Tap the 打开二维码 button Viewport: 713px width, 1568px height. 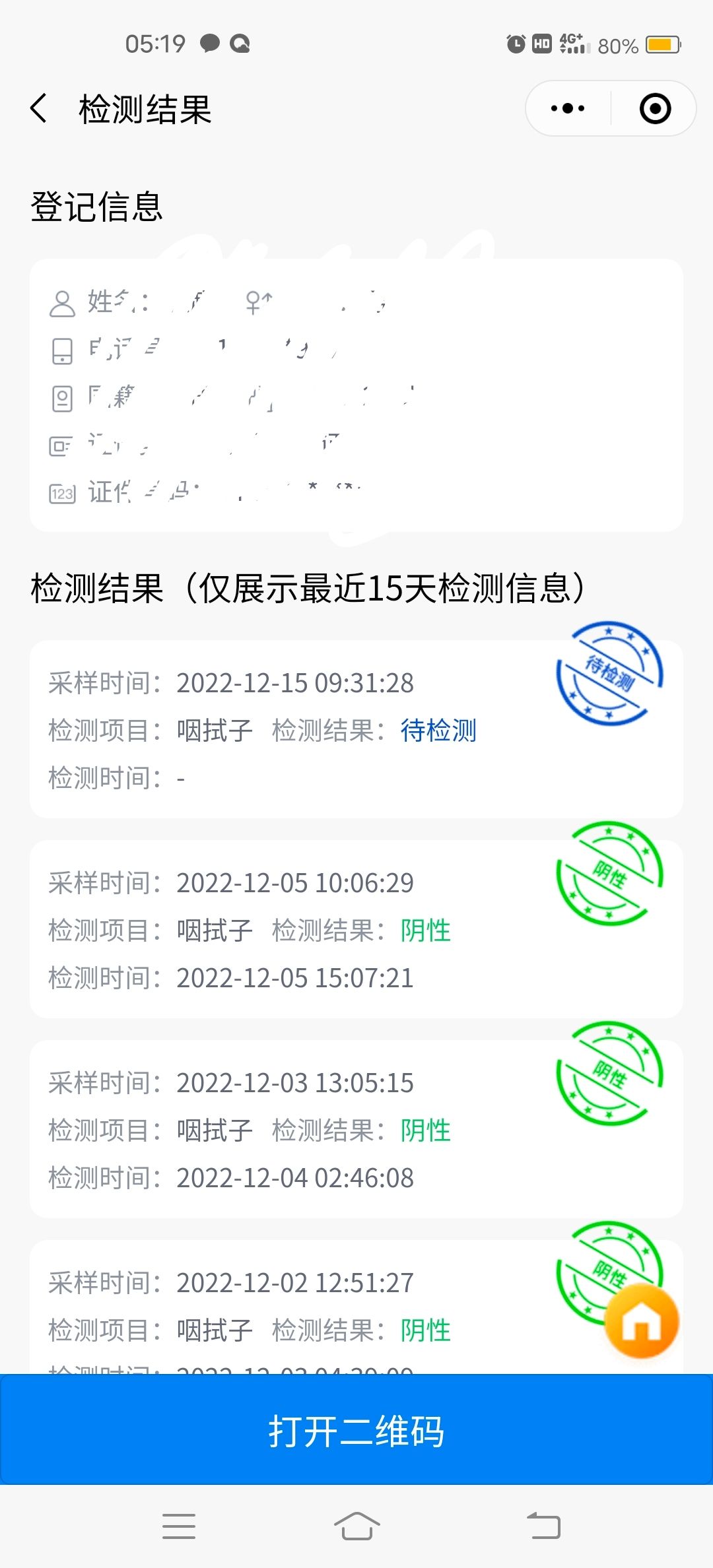click(x=356, y=1430)
